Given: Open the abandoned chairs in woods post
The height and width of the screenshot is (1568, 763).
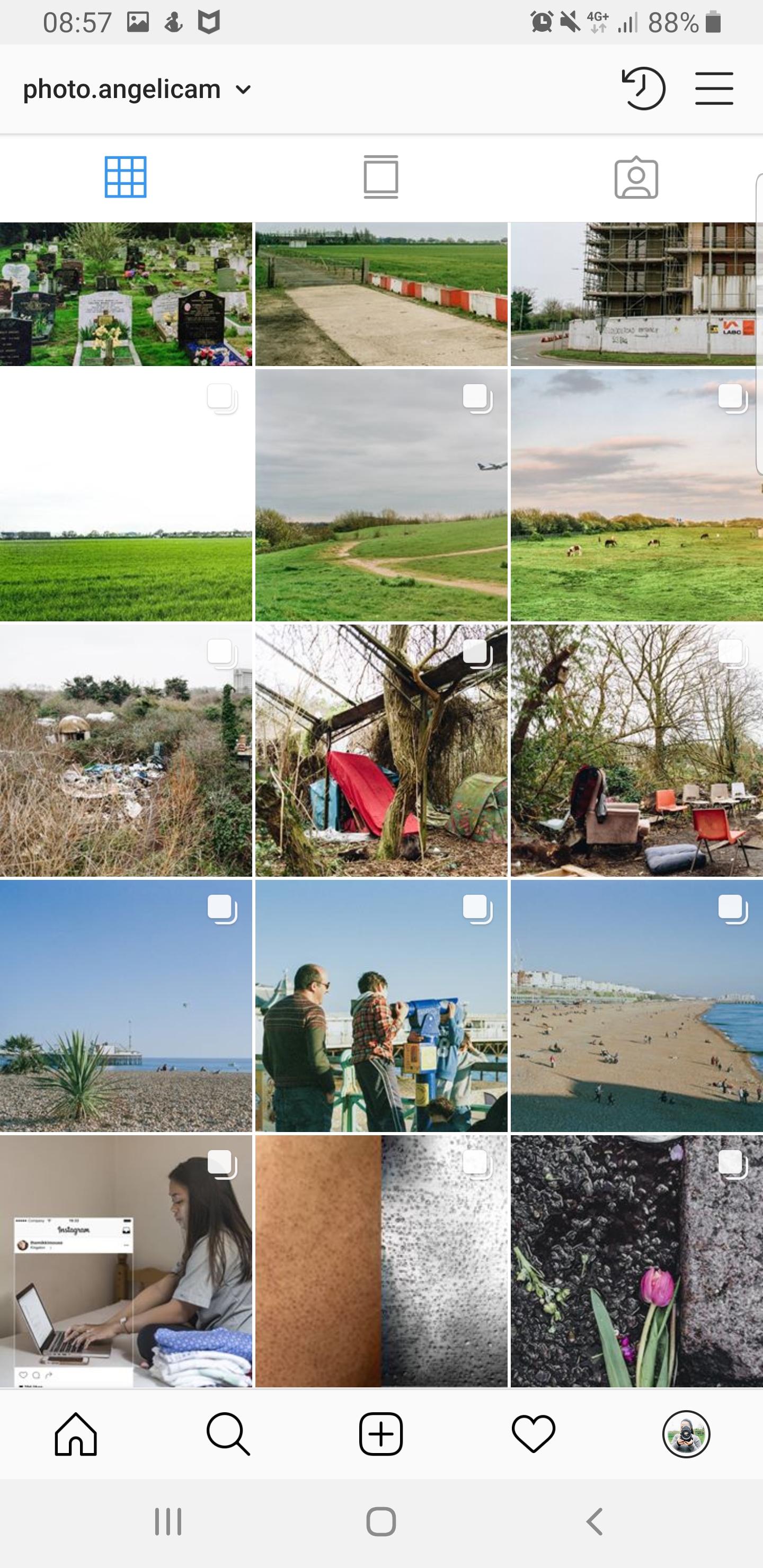Looking at the screenshot, I should pyautogui.click(x=636, y=750).
